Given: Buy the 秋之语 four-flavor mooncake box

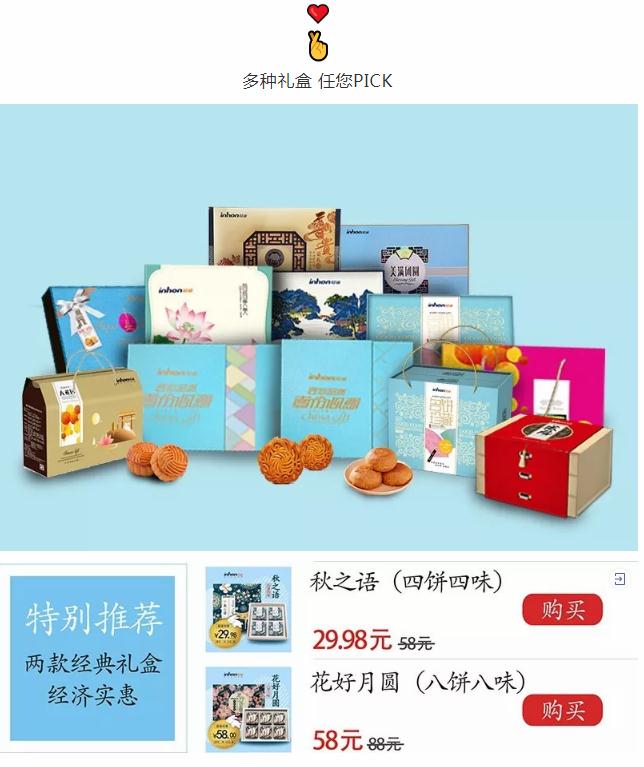Looking at the screenshot, I should 562,610.
